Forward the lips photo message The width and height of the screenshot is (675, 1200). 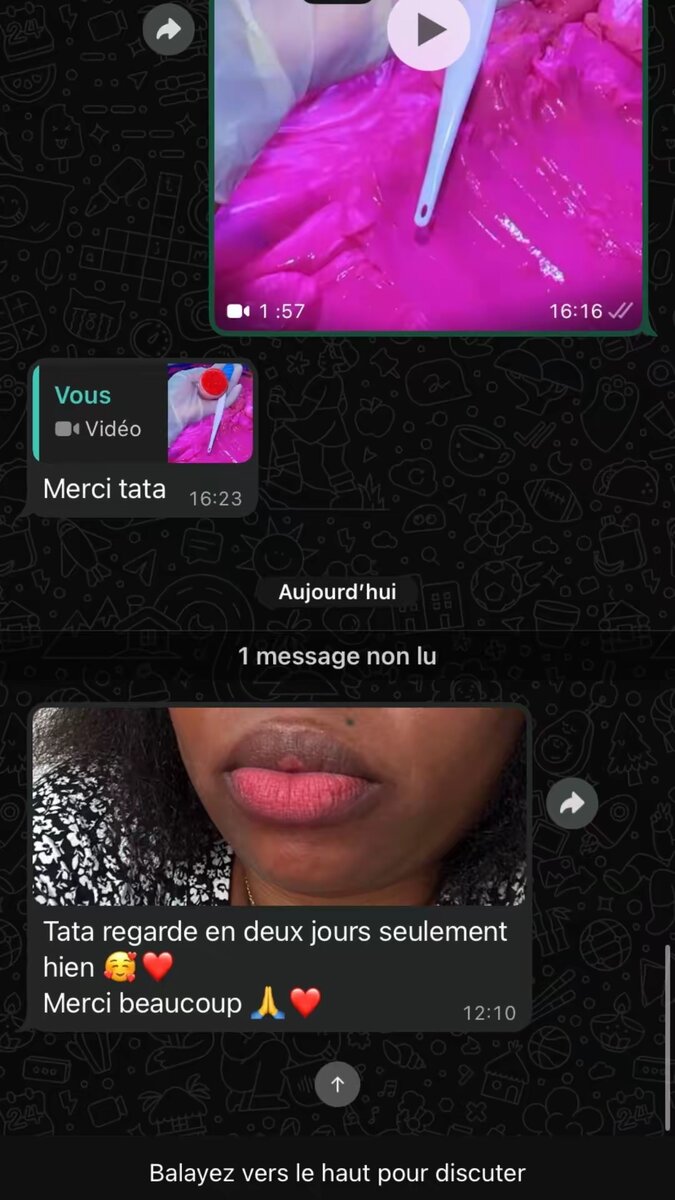[572, 803]
